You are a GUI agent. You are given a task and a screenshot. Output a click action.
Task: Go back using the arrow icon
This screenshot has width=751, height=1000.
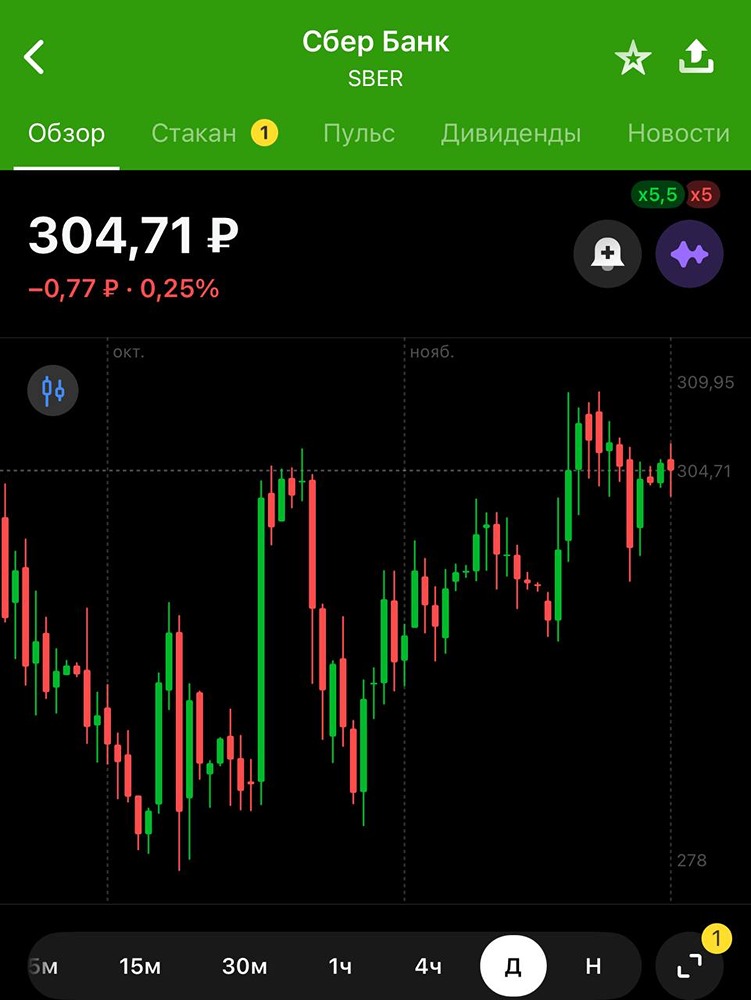point(35,57)
